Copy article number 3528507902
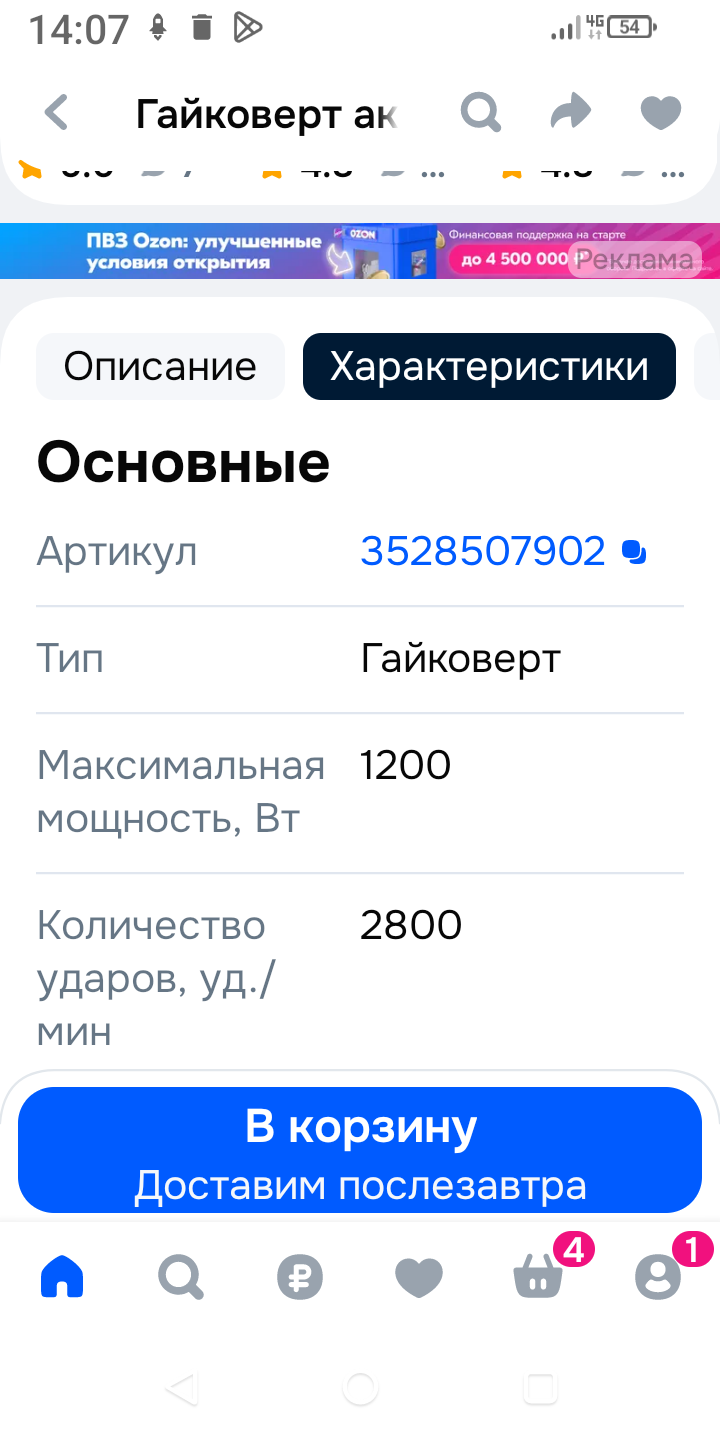This screenshot has width=720, height=1440. (634, 552)
